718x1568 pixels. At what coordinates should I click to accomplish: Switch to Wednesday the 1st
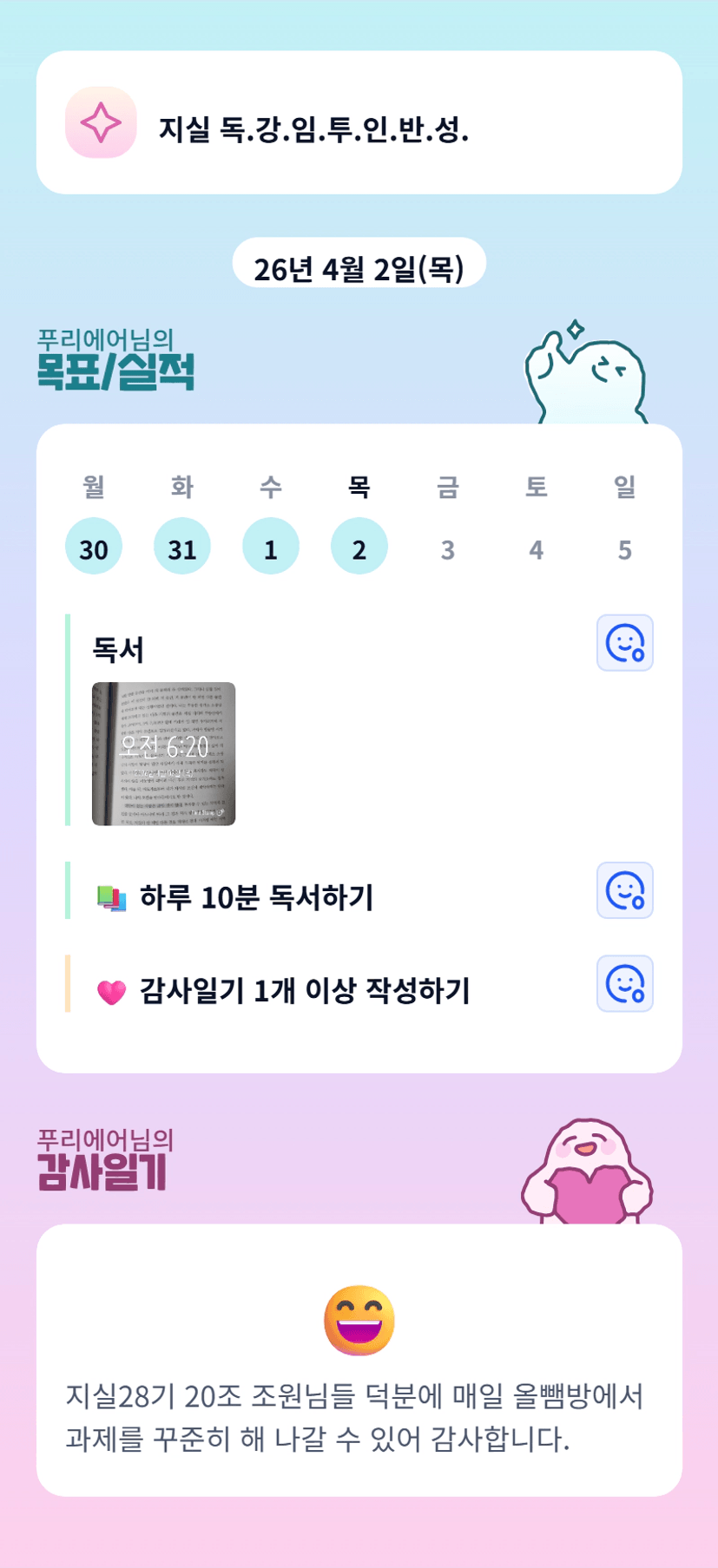click(x=271, y=548)
